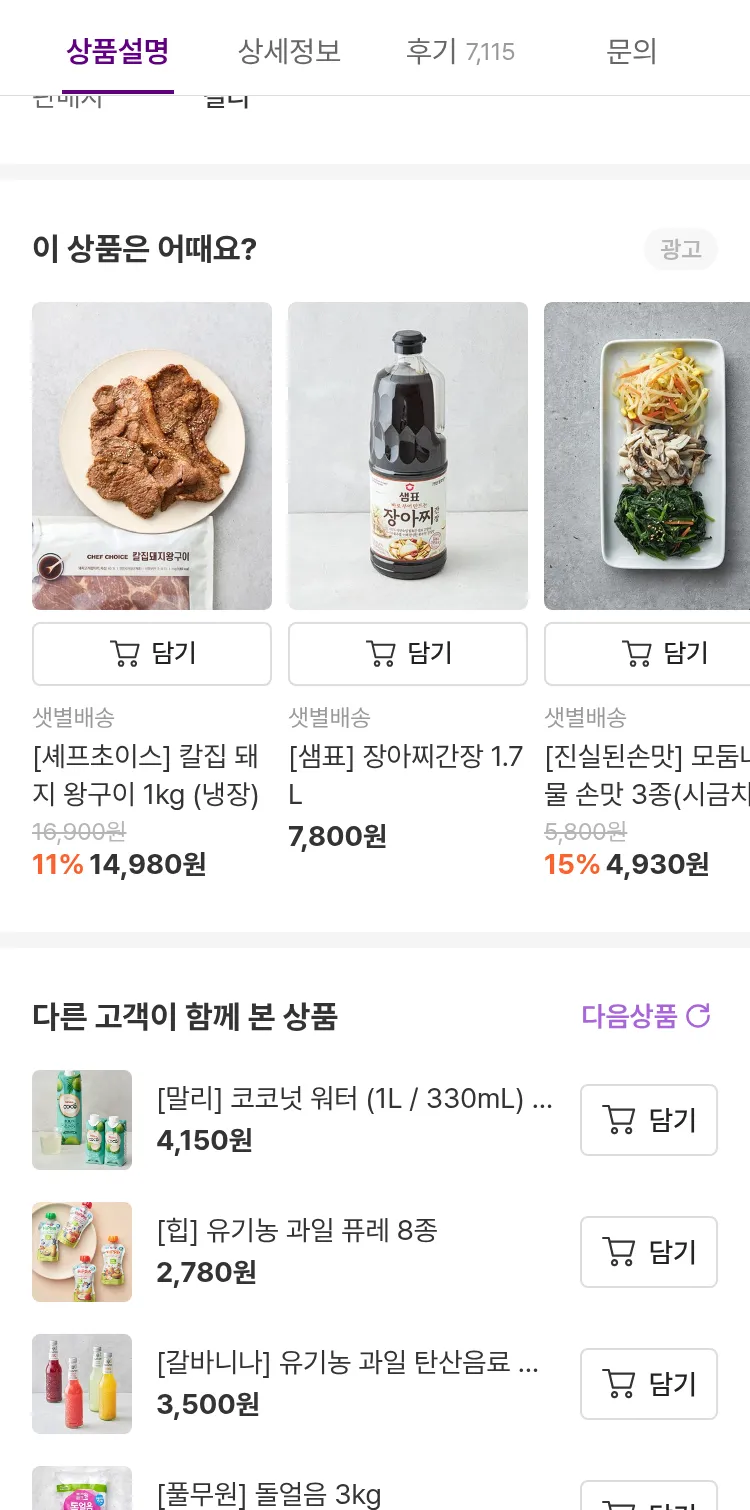
Task: Open the 칼집 돼지 왕구이 product image
Action: coord(152,456)
